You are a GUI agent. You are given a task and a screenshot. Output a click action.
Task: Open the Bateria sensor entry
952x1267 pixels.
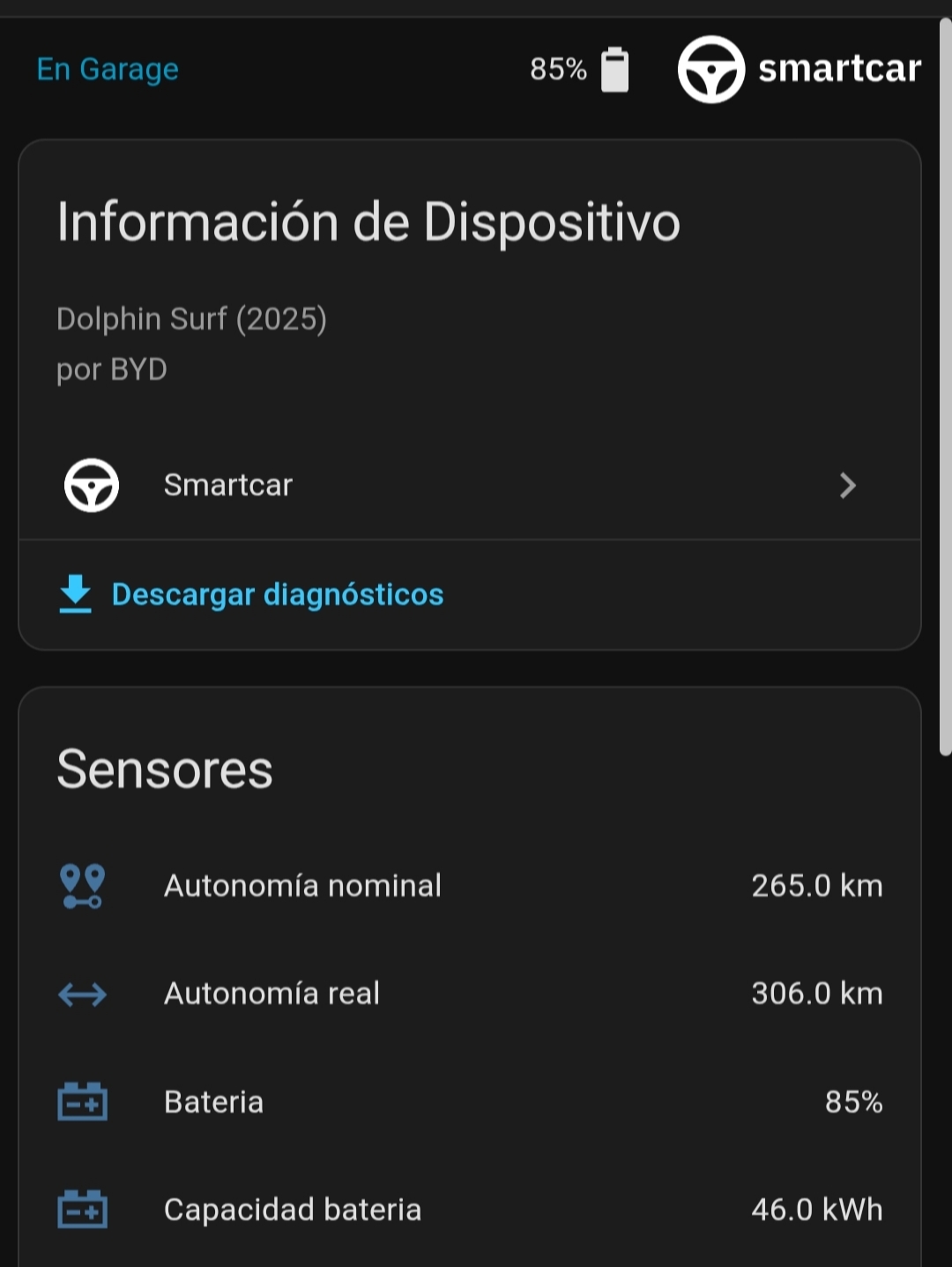(x=469, y=1102)
